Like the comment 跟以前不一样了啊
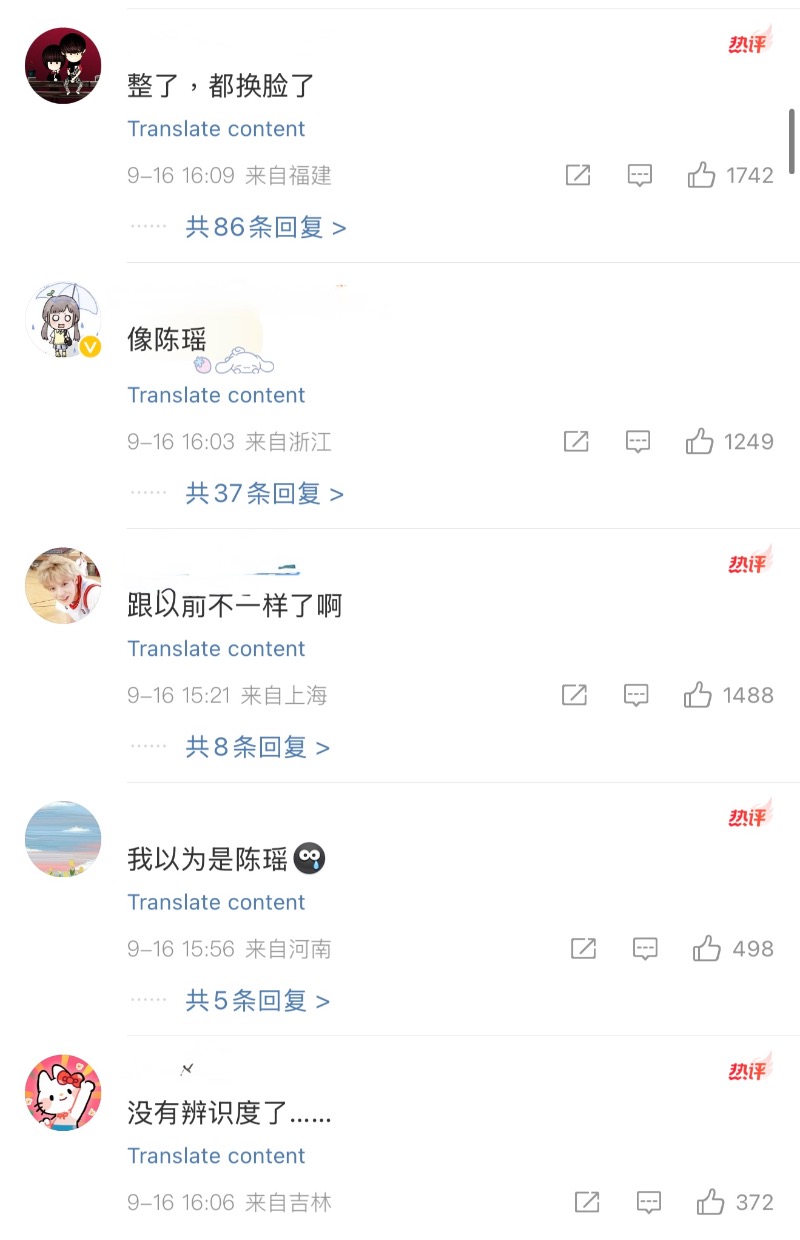This screenshot has width=800, height=1240. [x=698, y=696]
